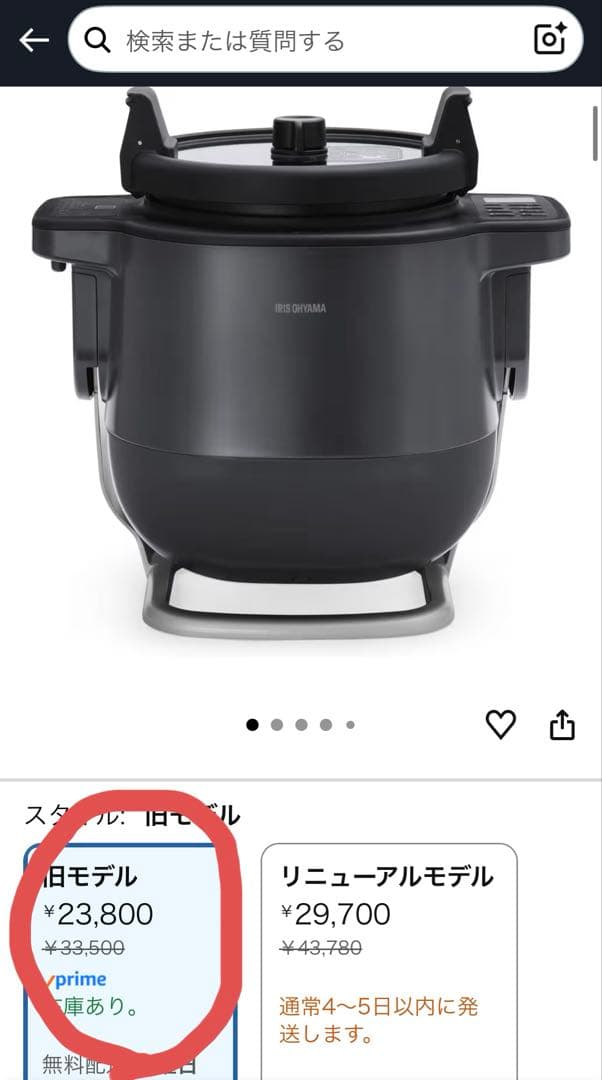
Task: Tap the image page indicator dots
Action: coord(300,725)
